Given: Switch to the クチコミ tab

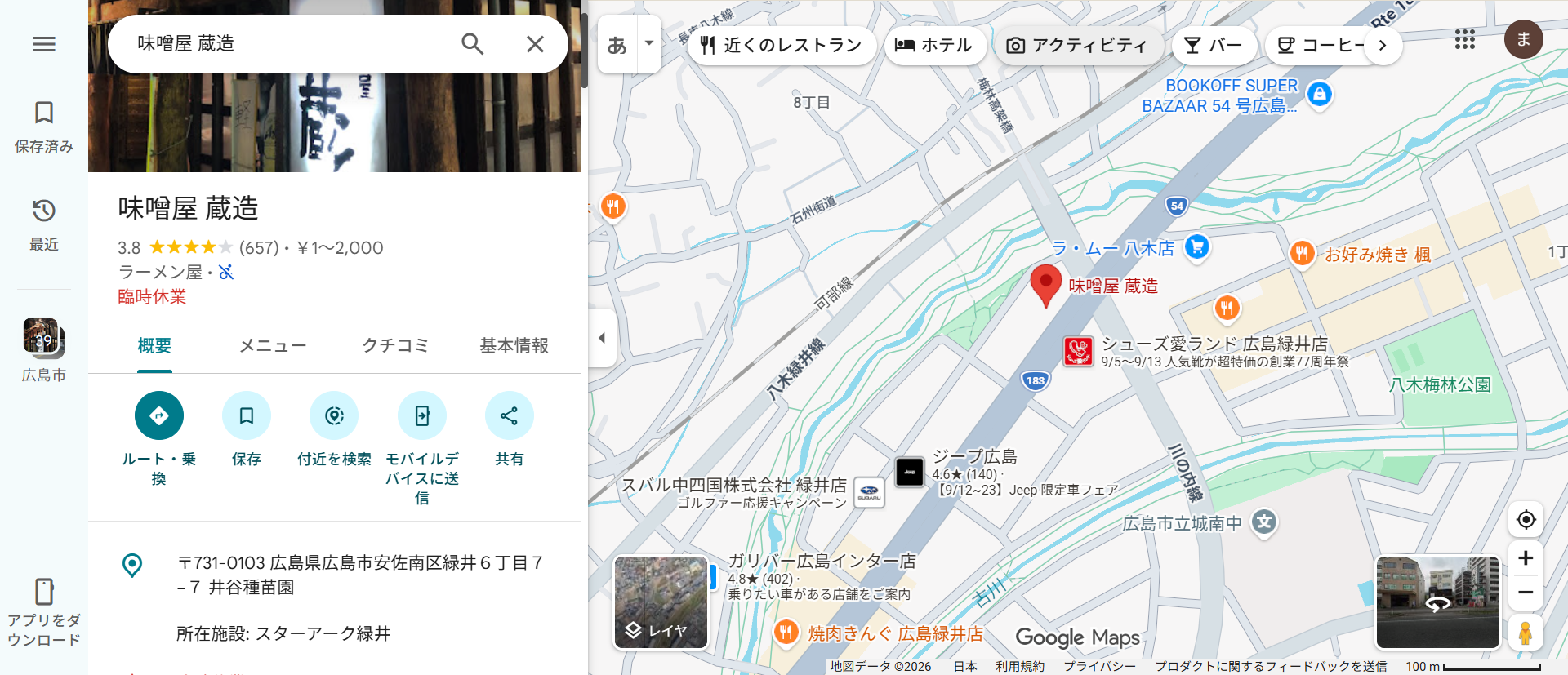Looking at the screenshot, I should [x=395, y=346].
